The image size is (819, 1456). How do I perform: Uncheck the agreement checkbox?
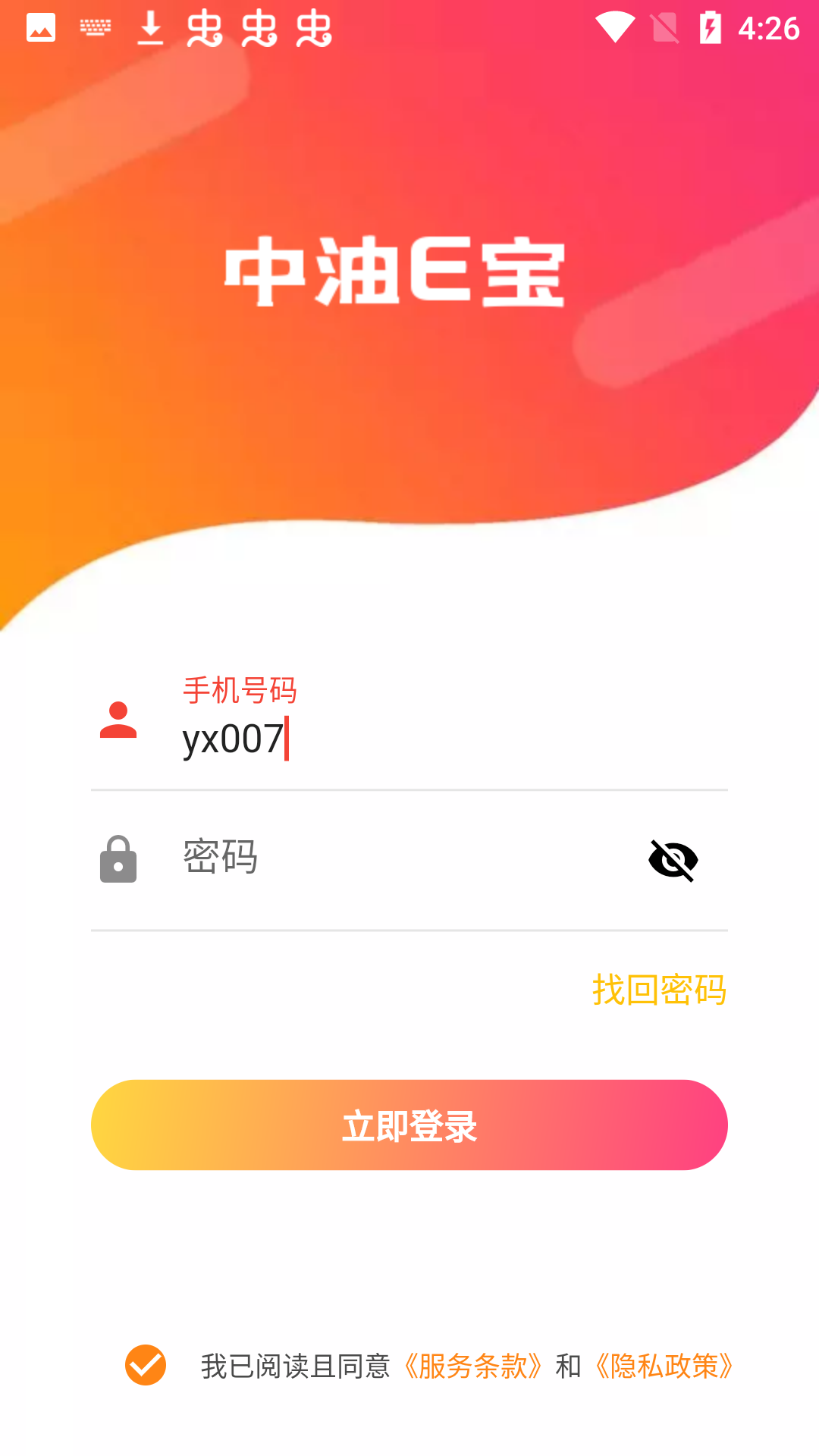[146, 1365]
